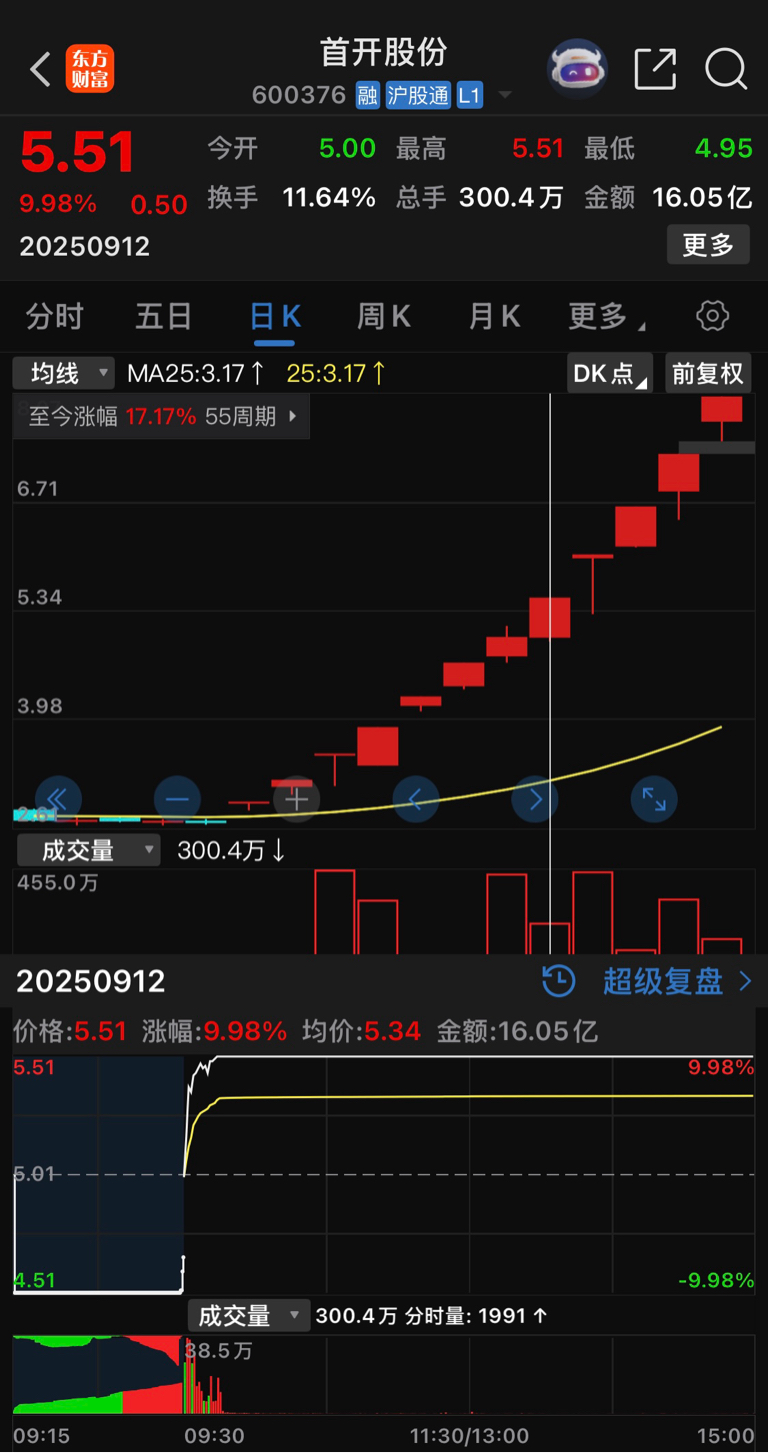
Task: Switch to the 分时 chart tab
Action: tap(55, 317)
